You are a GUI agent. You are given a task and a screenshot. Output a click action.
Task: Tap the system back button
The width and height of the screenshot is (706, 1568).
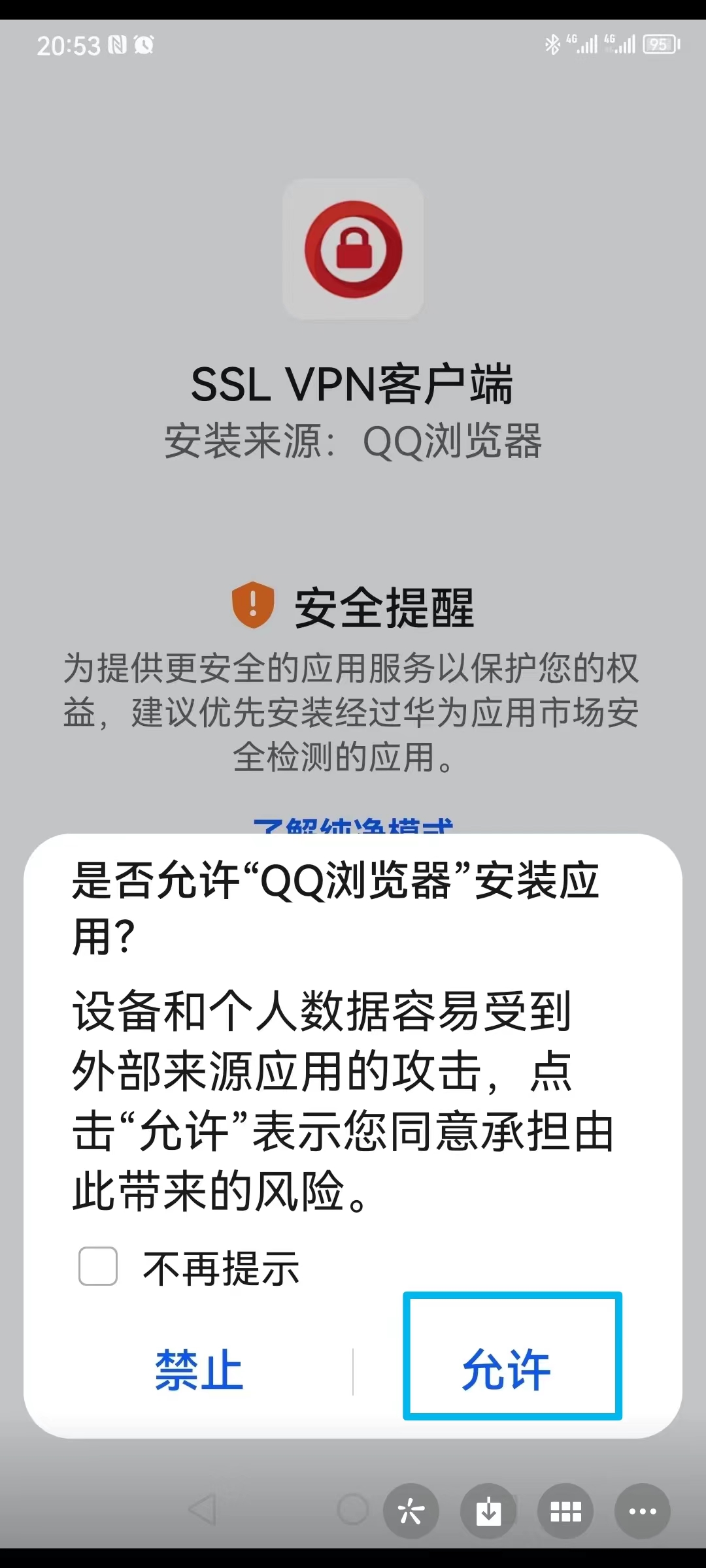tap(202, 1509)
